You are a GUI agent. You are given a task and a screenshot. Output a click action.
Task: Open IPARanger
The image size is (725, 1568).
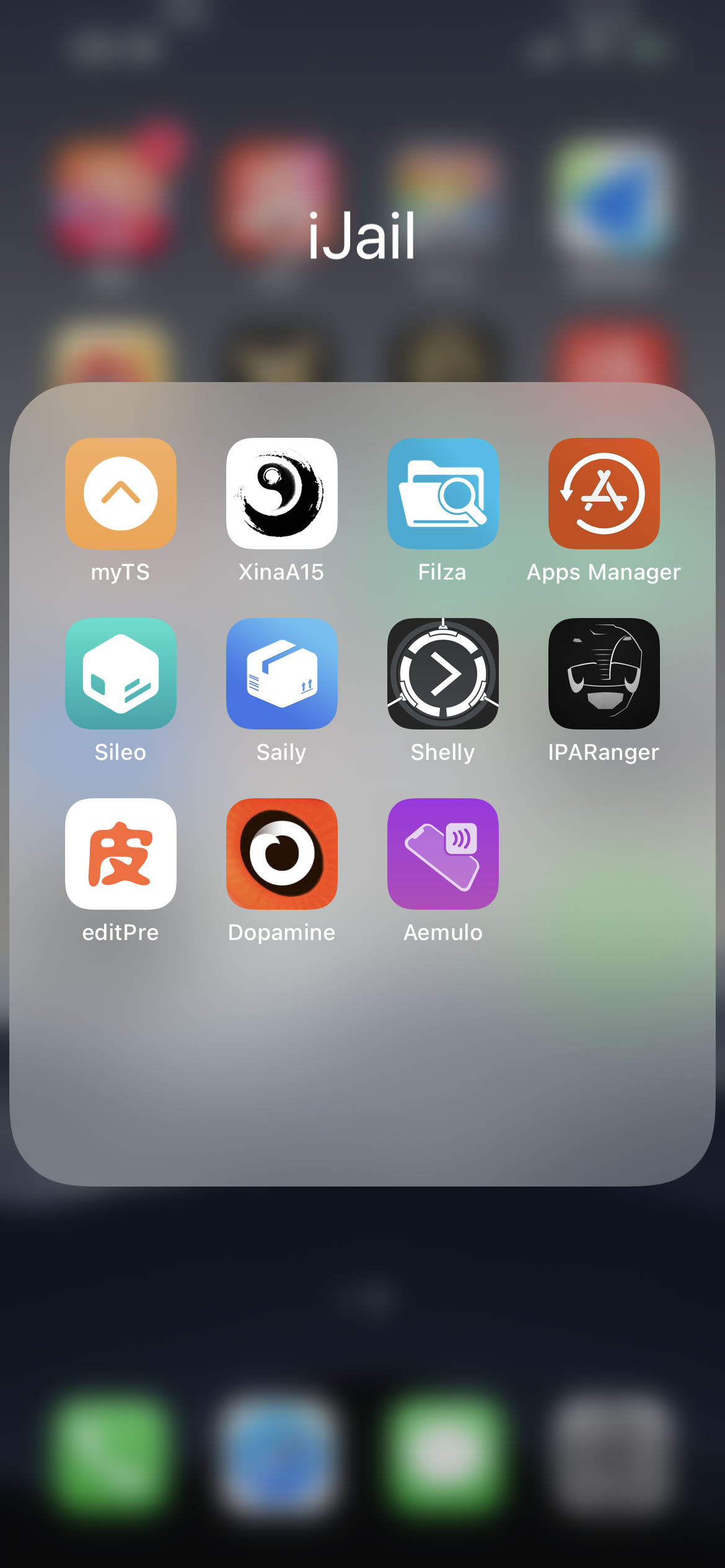pos(604,674)
